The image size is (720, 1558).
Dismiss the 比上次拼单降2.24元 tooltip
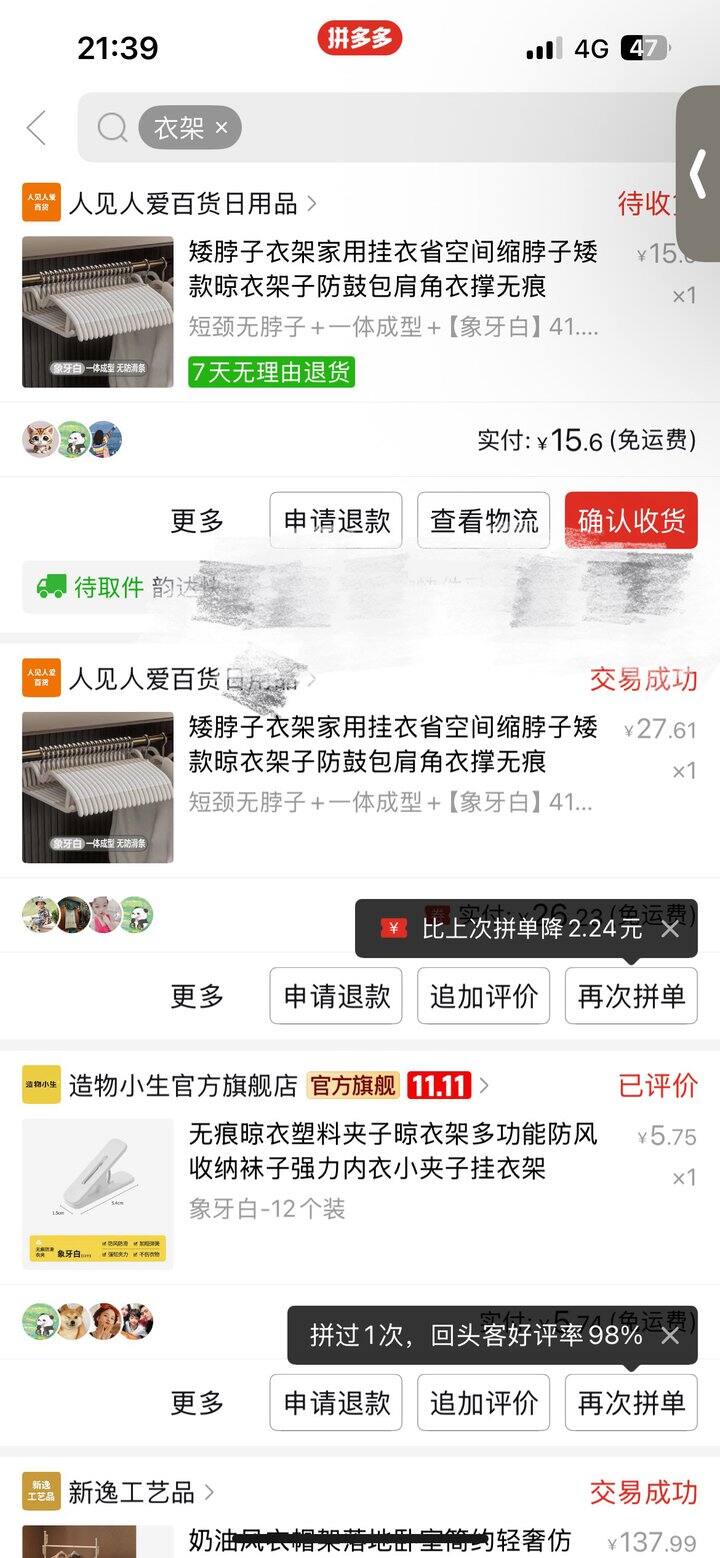click(670, 929)
